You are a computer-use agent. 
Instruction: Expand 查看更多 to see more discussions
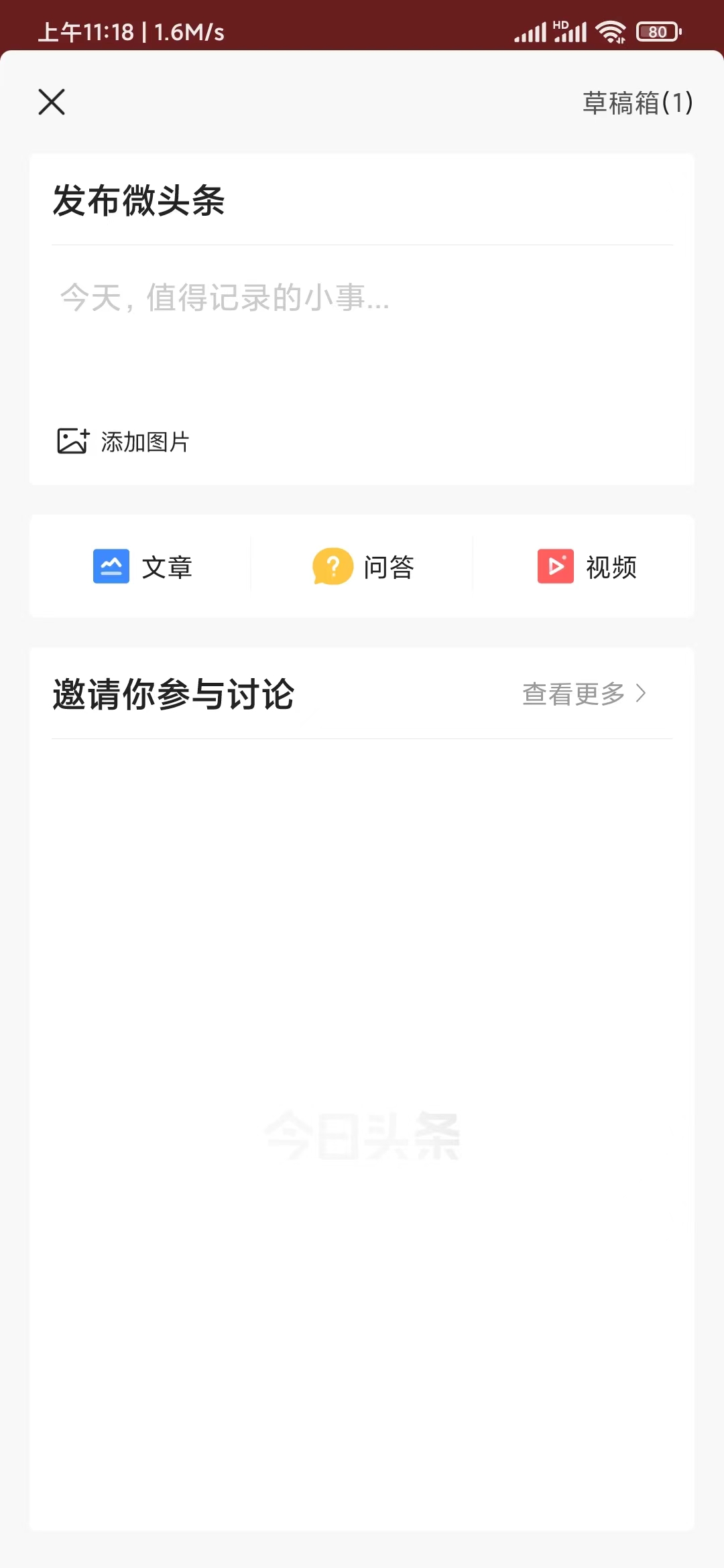coord(575,696)
